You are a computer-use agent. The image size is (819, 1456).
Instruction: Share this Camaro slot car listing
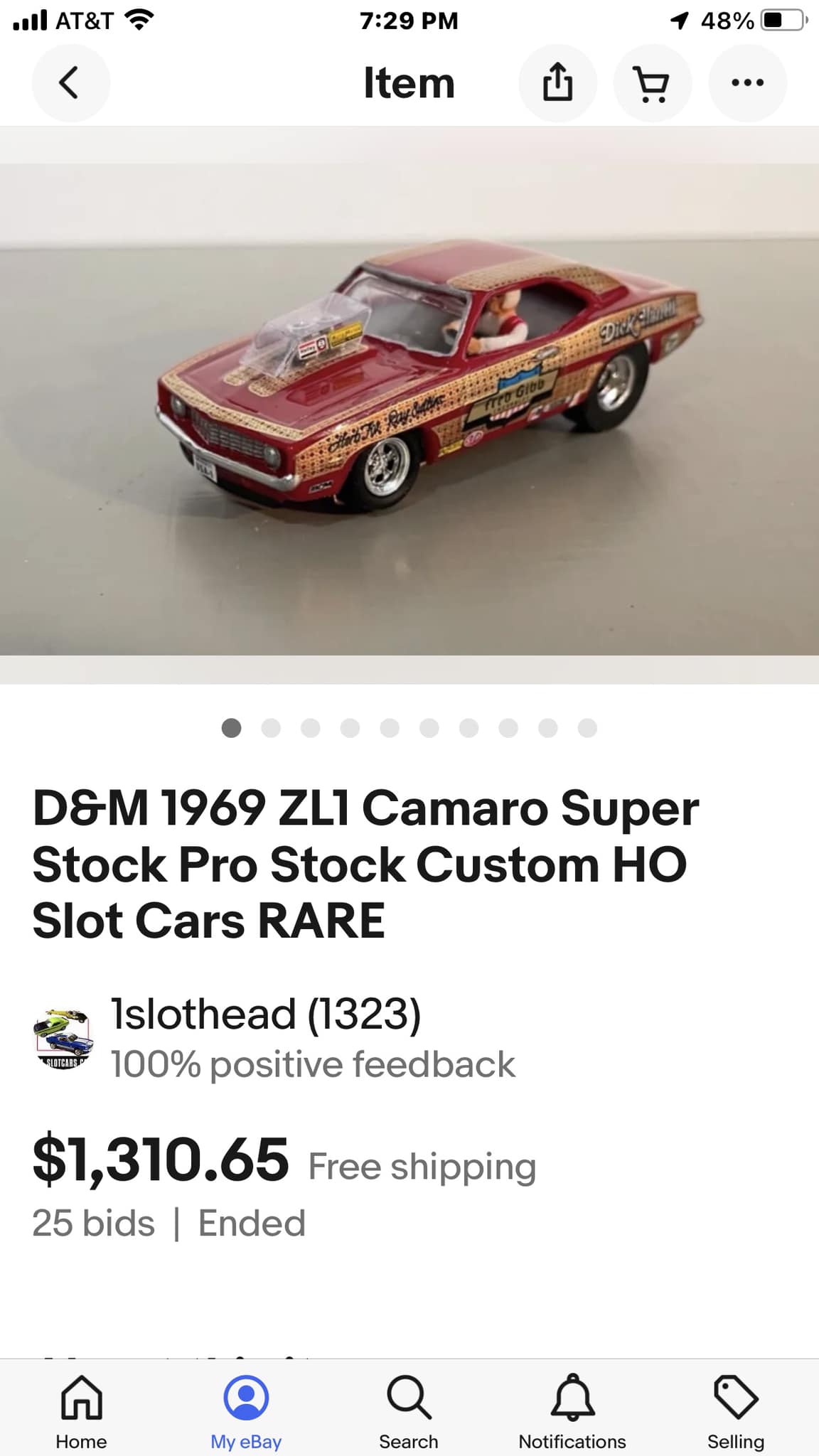(557, 82)
